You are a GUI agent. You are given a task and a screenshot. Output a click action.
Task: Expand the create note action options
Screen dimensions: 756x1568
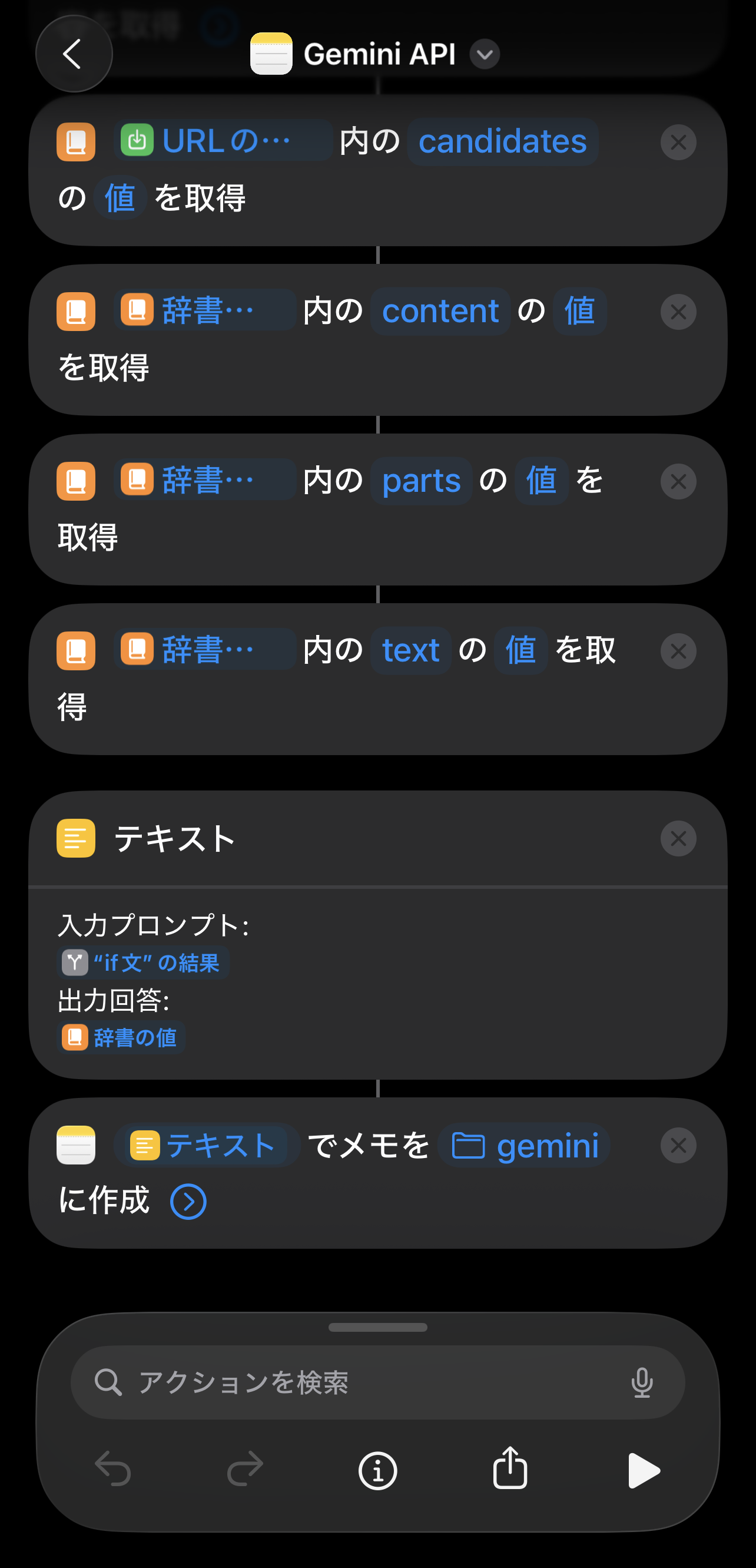click(188, 1202)
